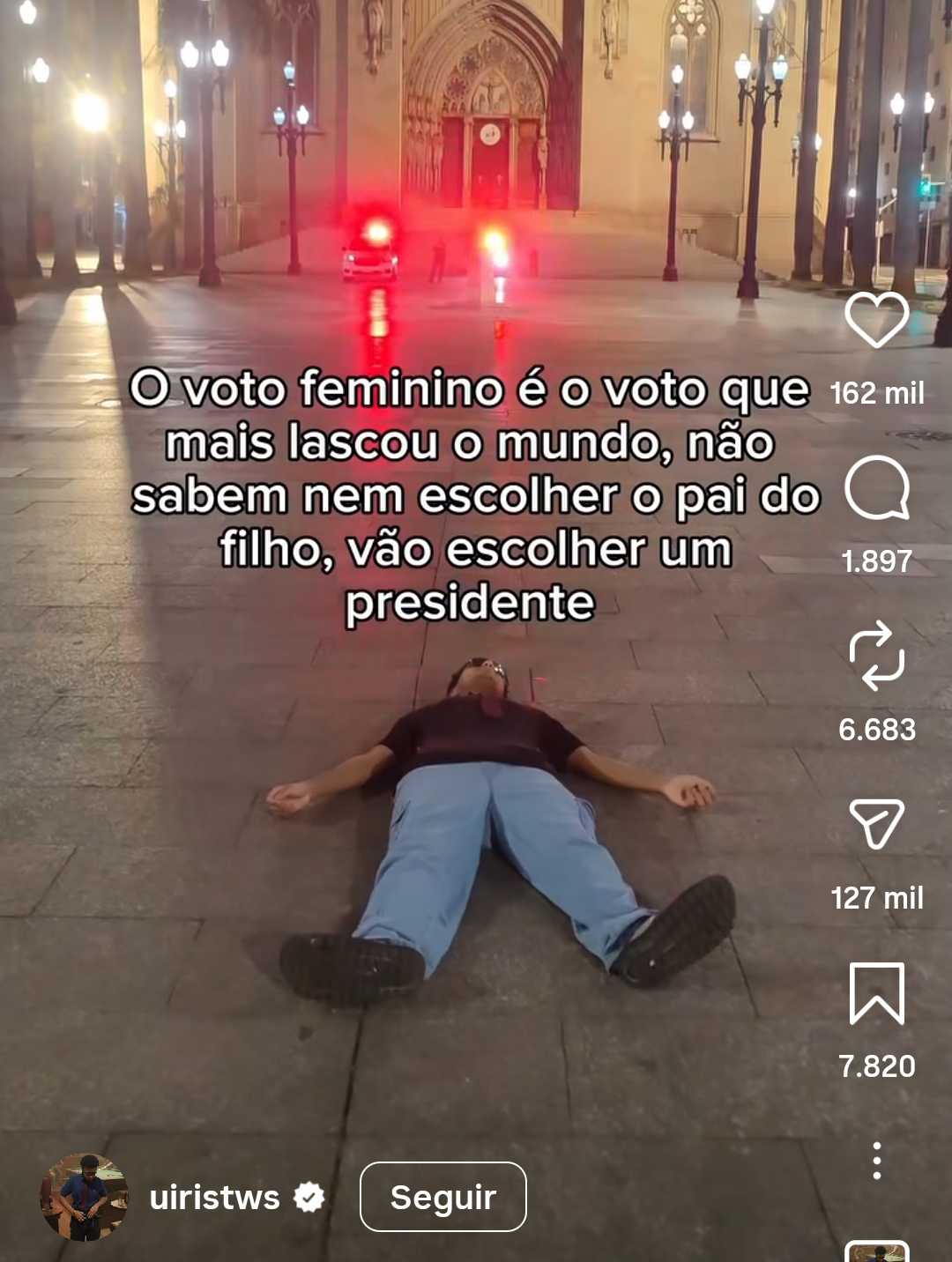The image size is (952, 1262).
Task: Share the reel via the paper plane icon
Action: point(877,824)
